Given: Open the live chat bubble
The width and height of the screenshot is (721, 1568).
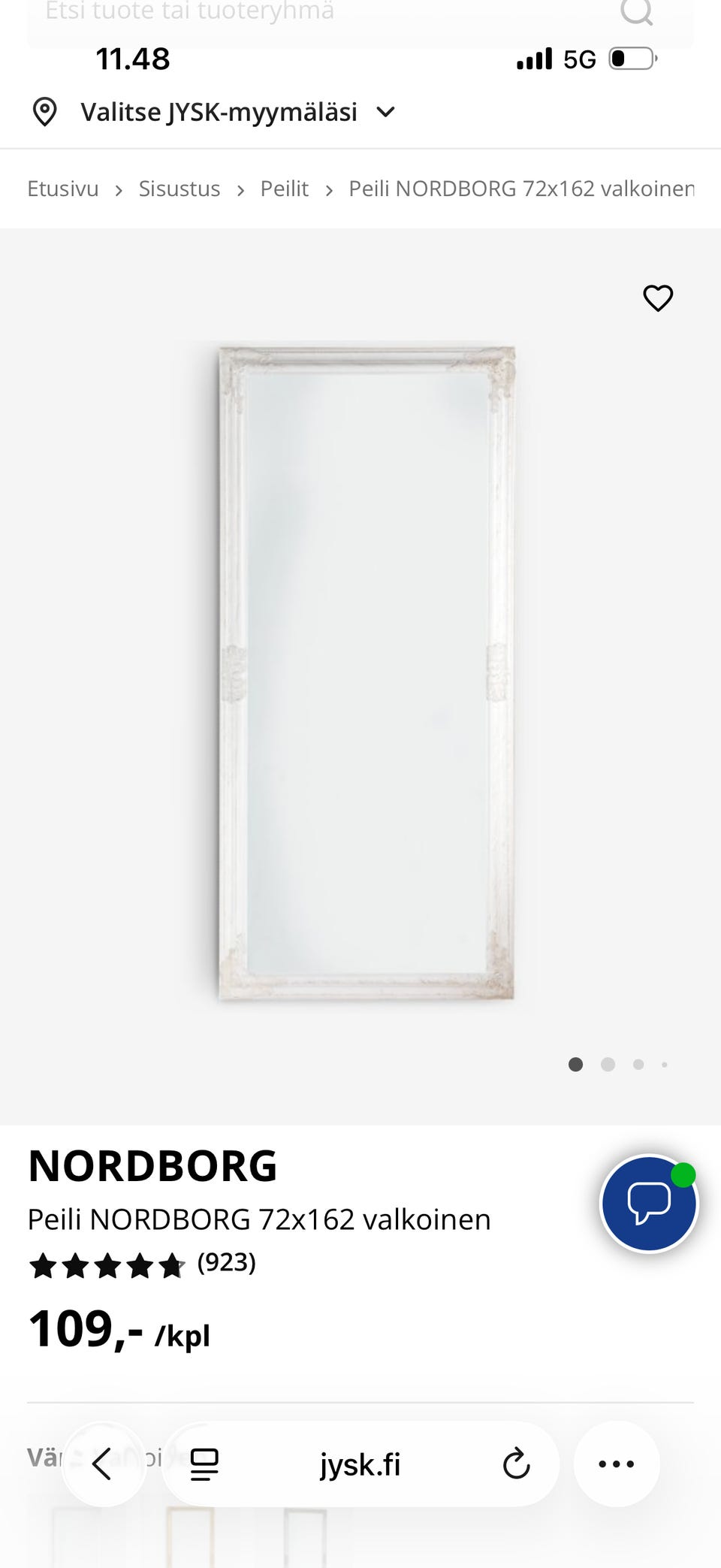Looking at the screenshot, I should point(649,1203).
